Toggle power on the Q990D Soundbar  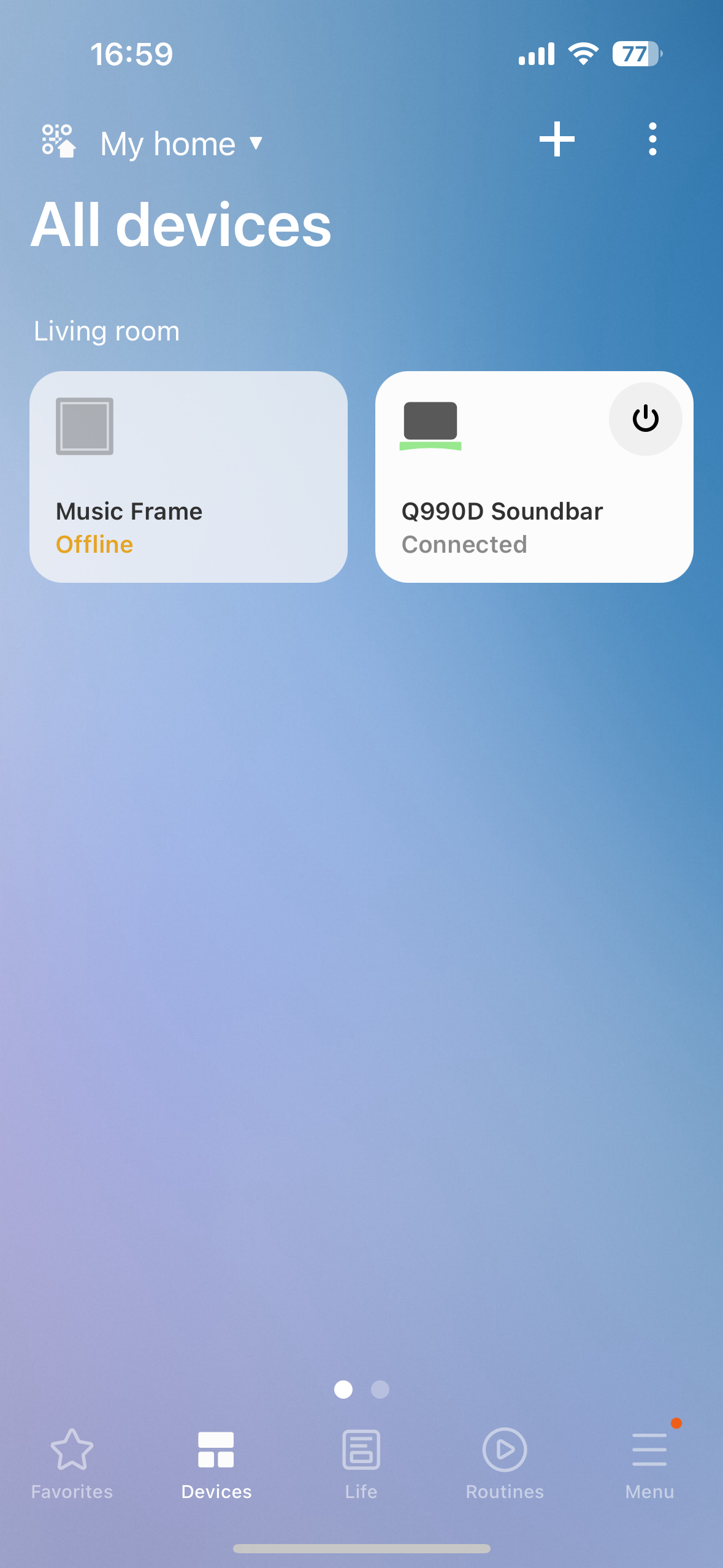coord(645,420)
